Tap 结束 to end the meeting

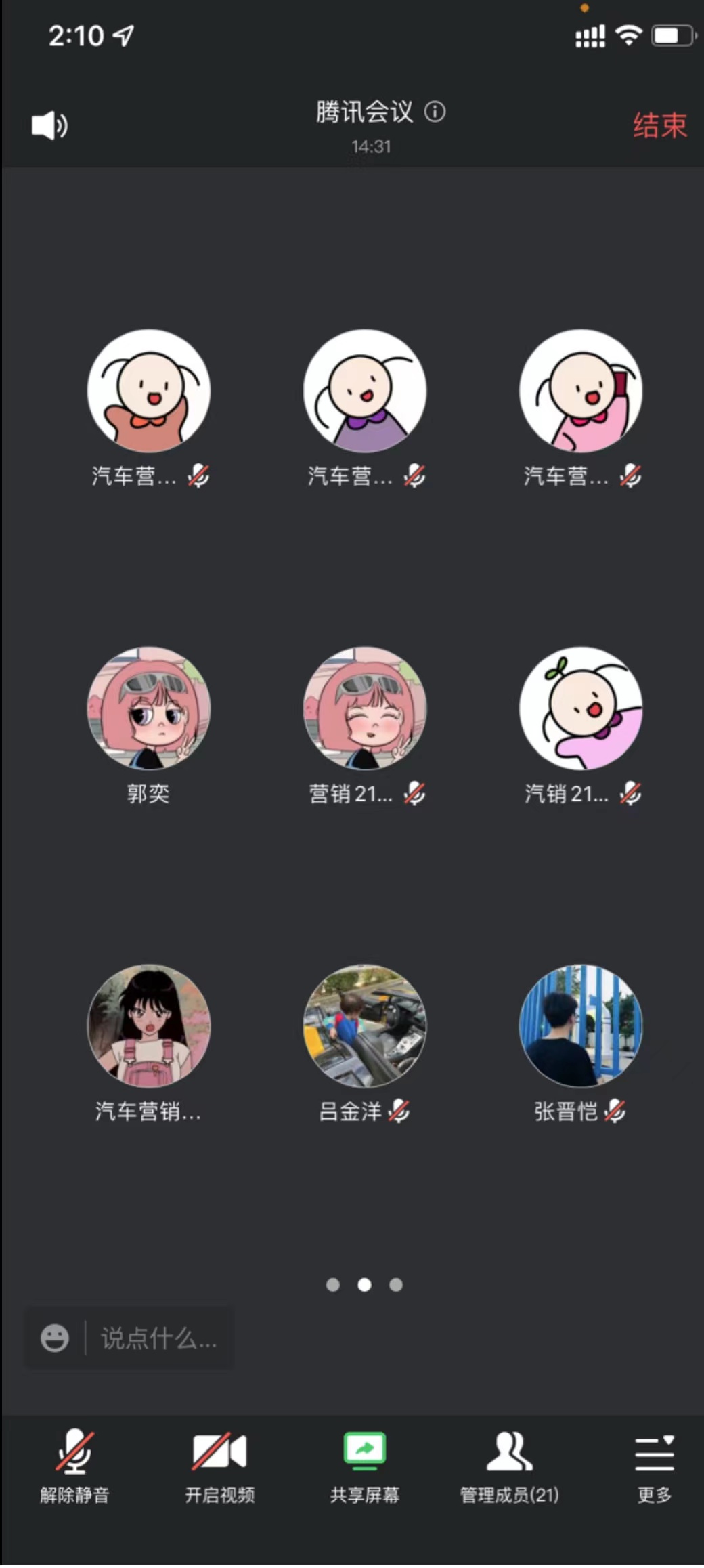coord(660,125)
